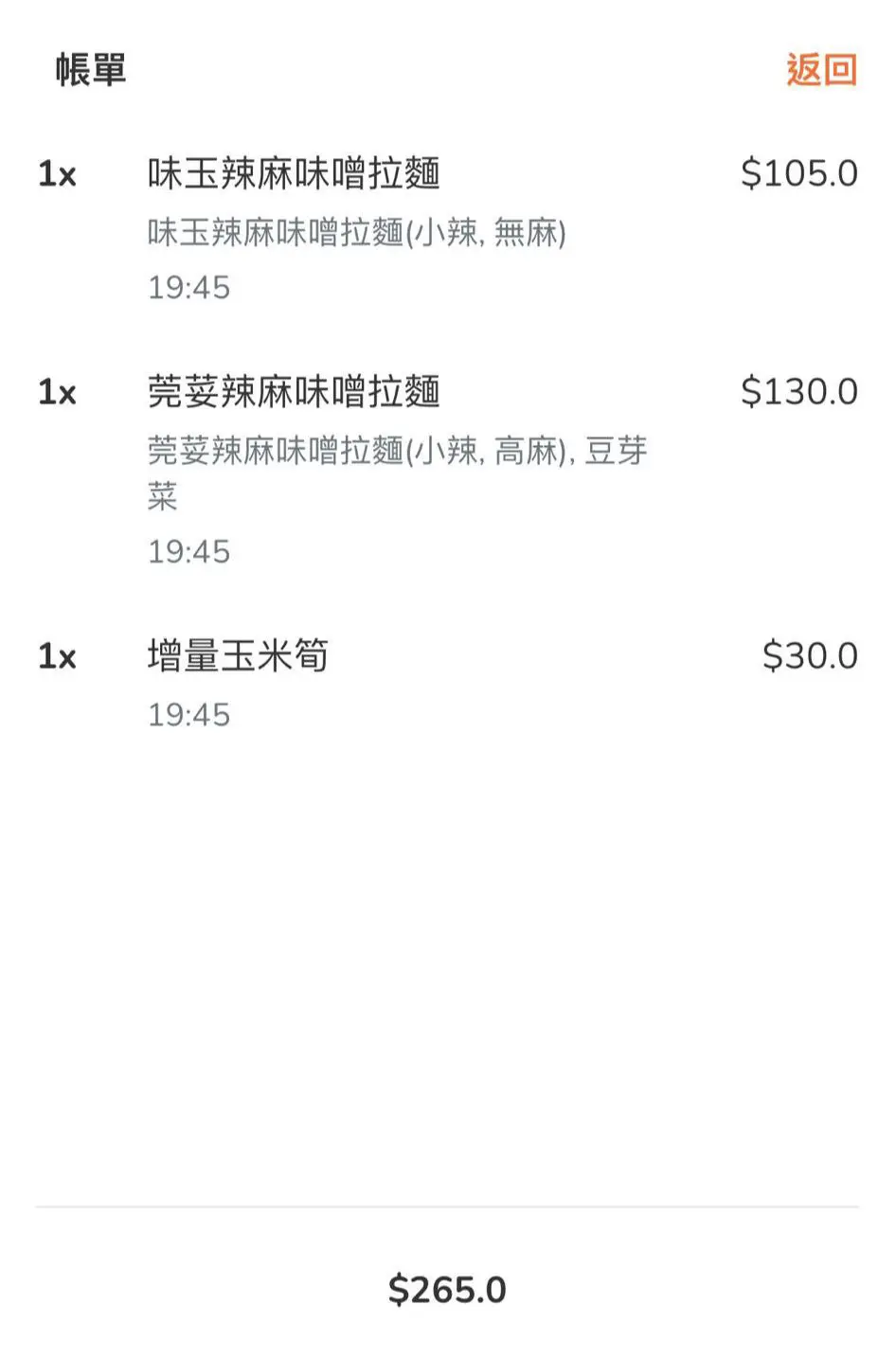Tap 返回 to leave the bill
Viewport: 896px width, 1358px height.
coord(820,70)
